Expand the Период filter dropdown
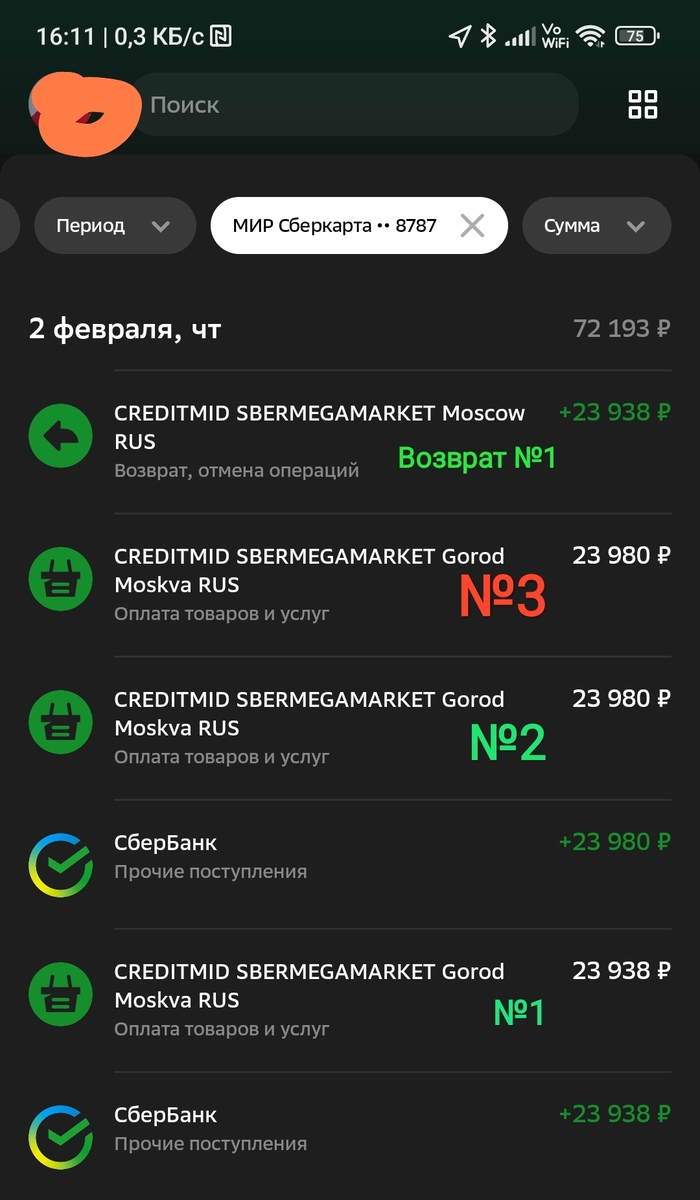This screenshot has height=1200, width=700. click(x=114, y=226)
